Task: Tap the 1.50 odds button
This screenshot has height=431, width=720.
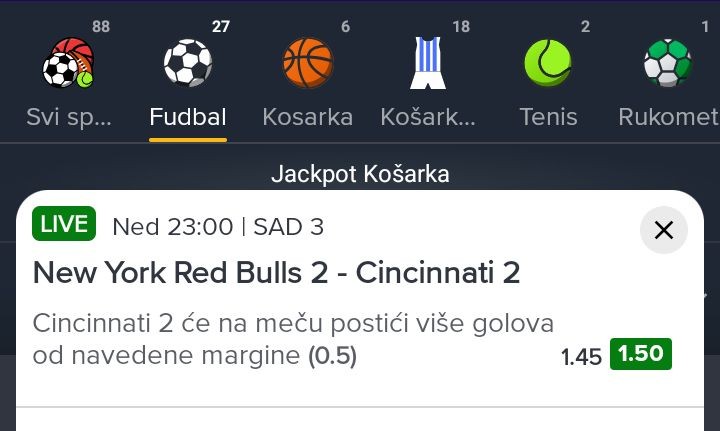Action: point(641,353)
